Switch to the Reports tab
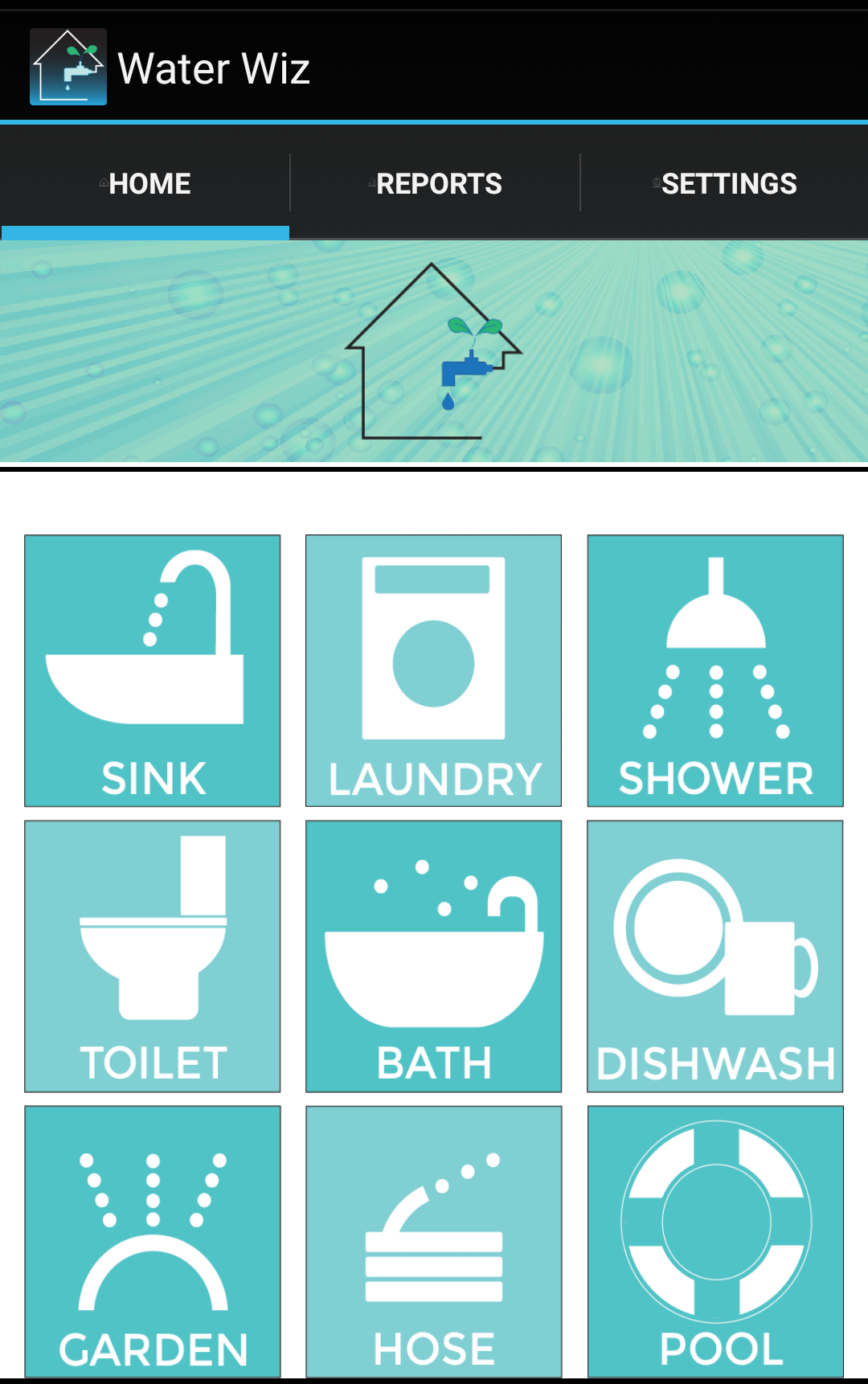Screen dimensions: 868x1384 [435, 183]
